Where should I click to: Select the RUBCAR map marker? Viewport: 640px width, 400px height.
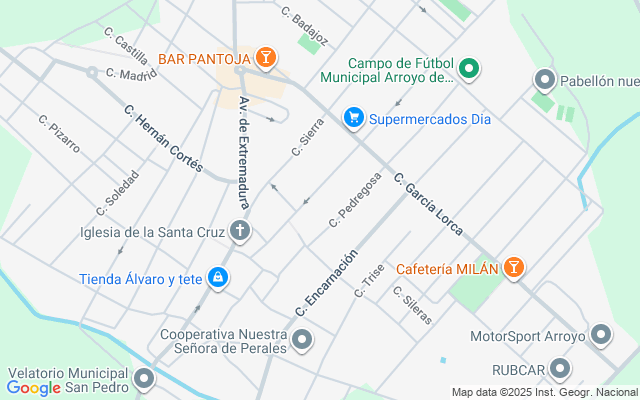(x=561, y=370)
